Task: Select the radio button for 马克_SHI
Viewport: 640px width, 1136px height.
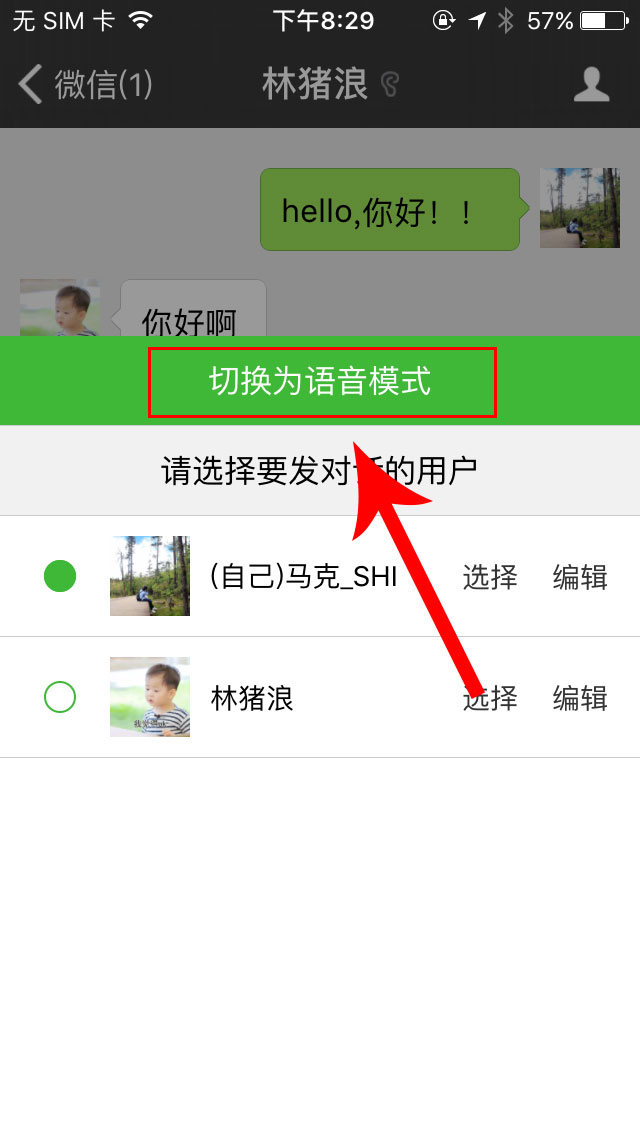Action: (60, 576)
